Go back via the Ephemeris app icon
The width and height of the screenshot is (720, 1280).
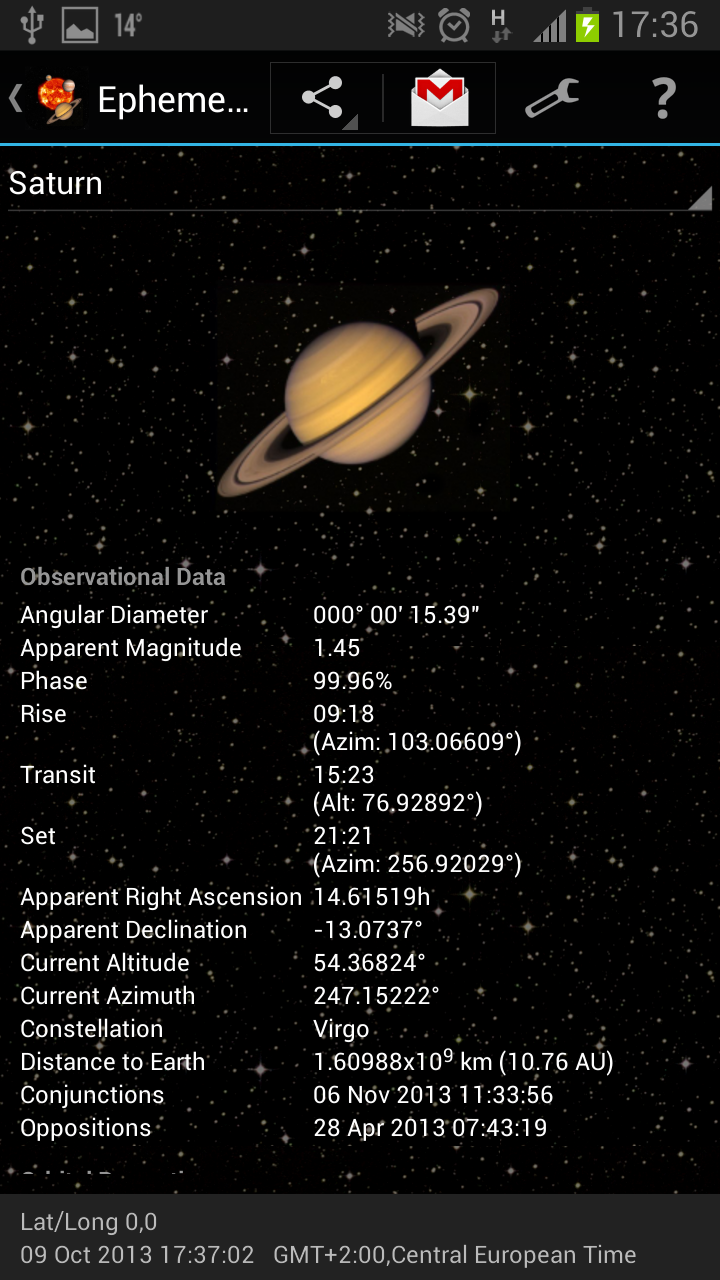pos(57,98)
